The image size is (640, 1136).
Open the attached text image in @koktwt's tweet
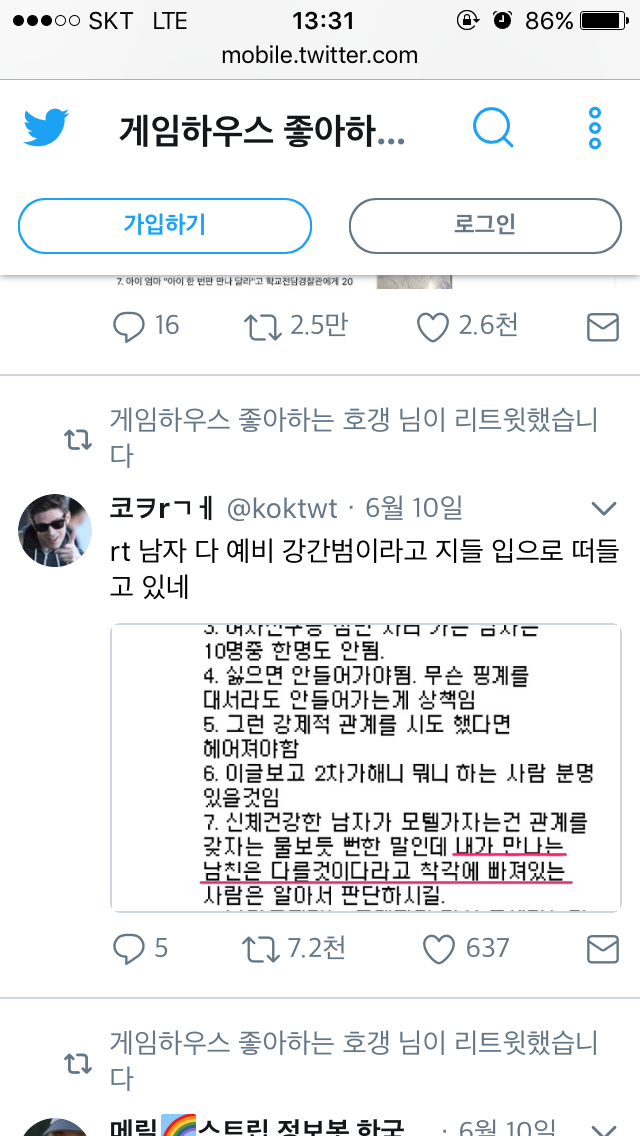[x=365, y=768]
